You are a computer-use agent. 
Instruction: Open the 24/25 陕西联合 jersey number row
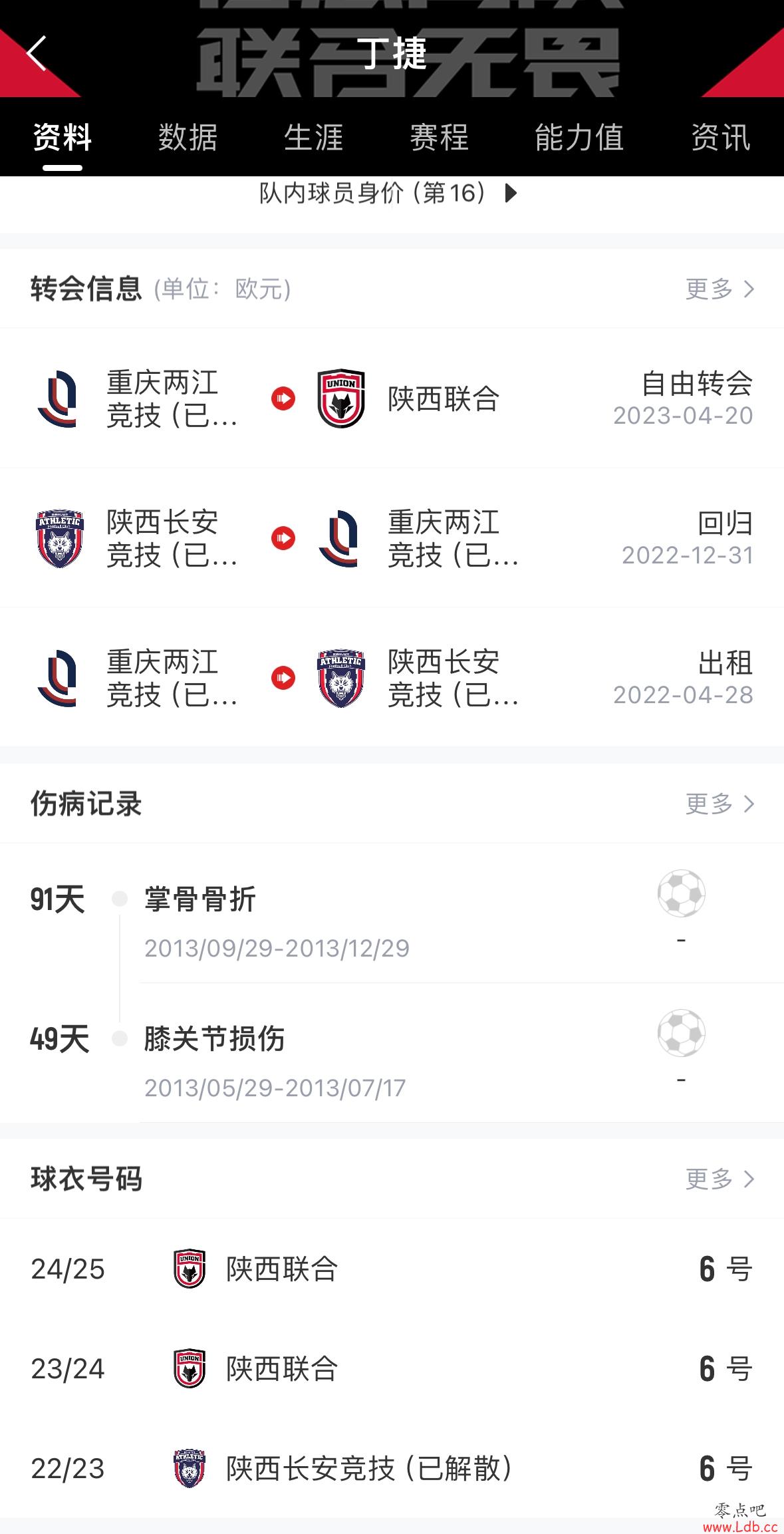click(392, 1269)
